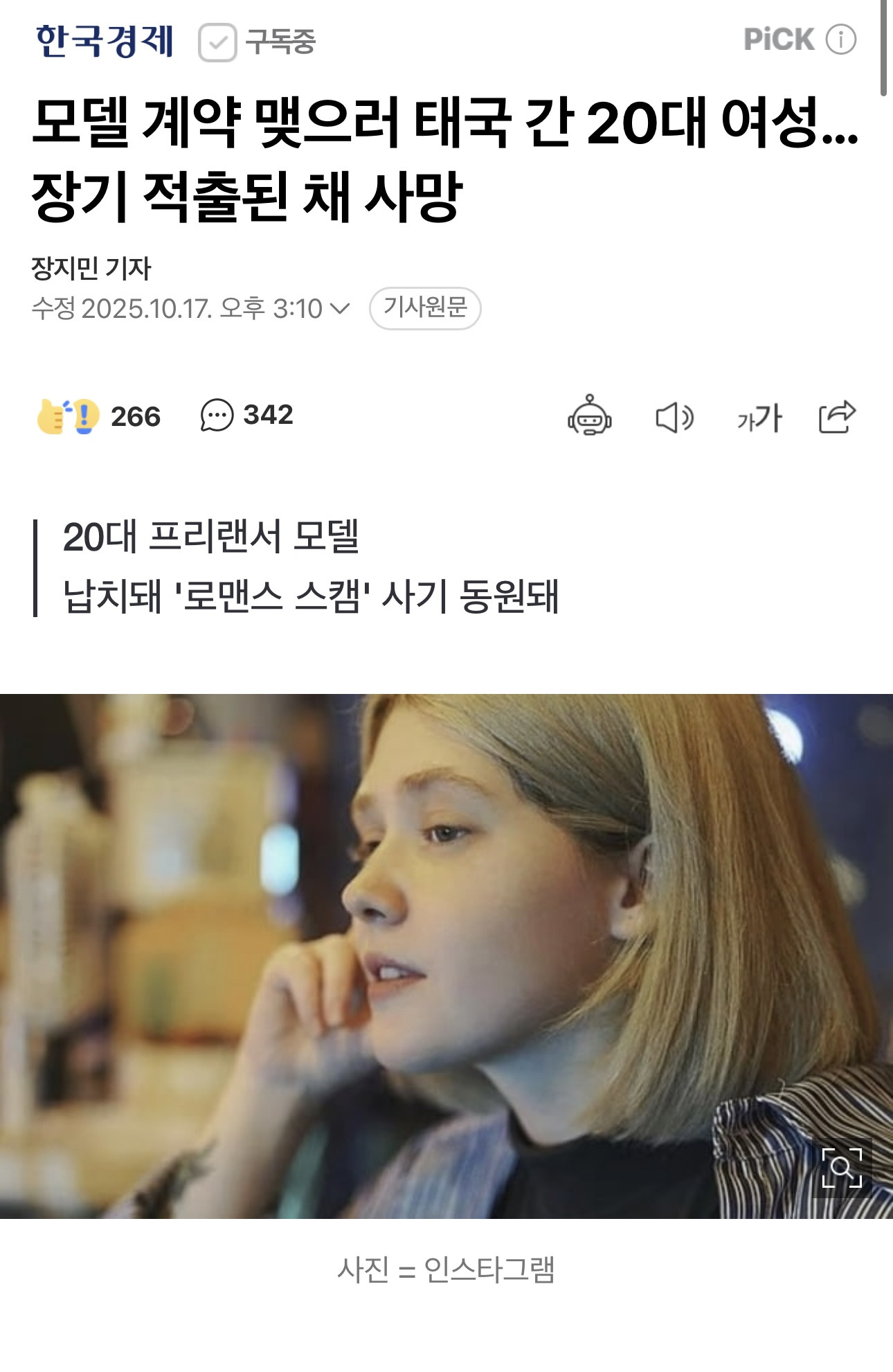Screen dimensions: 893x1372
Task: Enlarge the article photo with magnifier icon
Action: pyautogui.click(x=841, y=1167)
